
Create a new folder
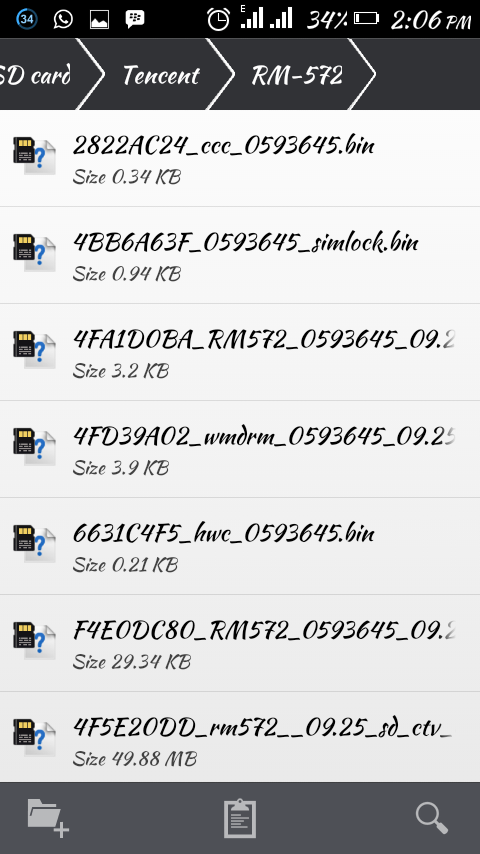click(x=48, y=818)
